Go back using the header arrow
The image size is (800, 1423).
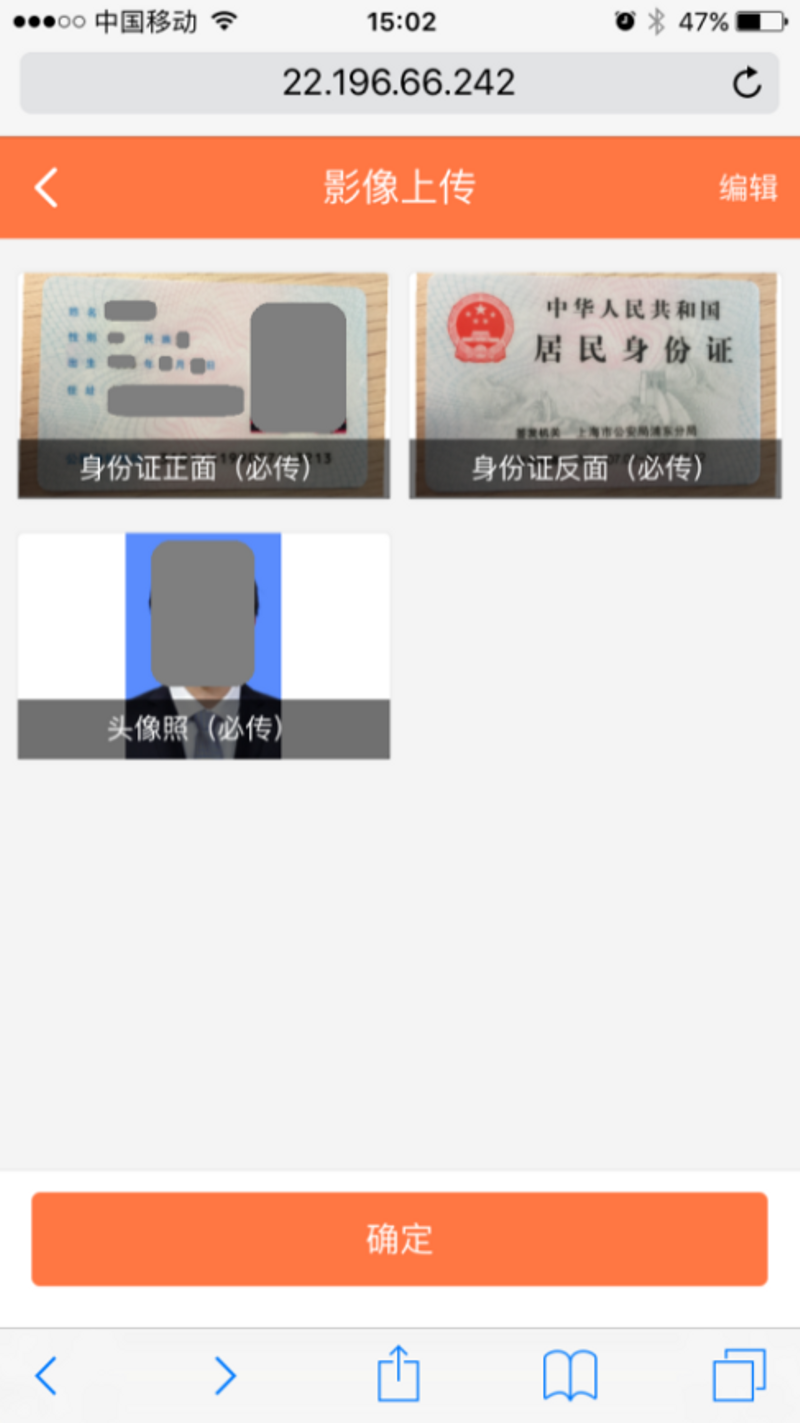[46, 187]
